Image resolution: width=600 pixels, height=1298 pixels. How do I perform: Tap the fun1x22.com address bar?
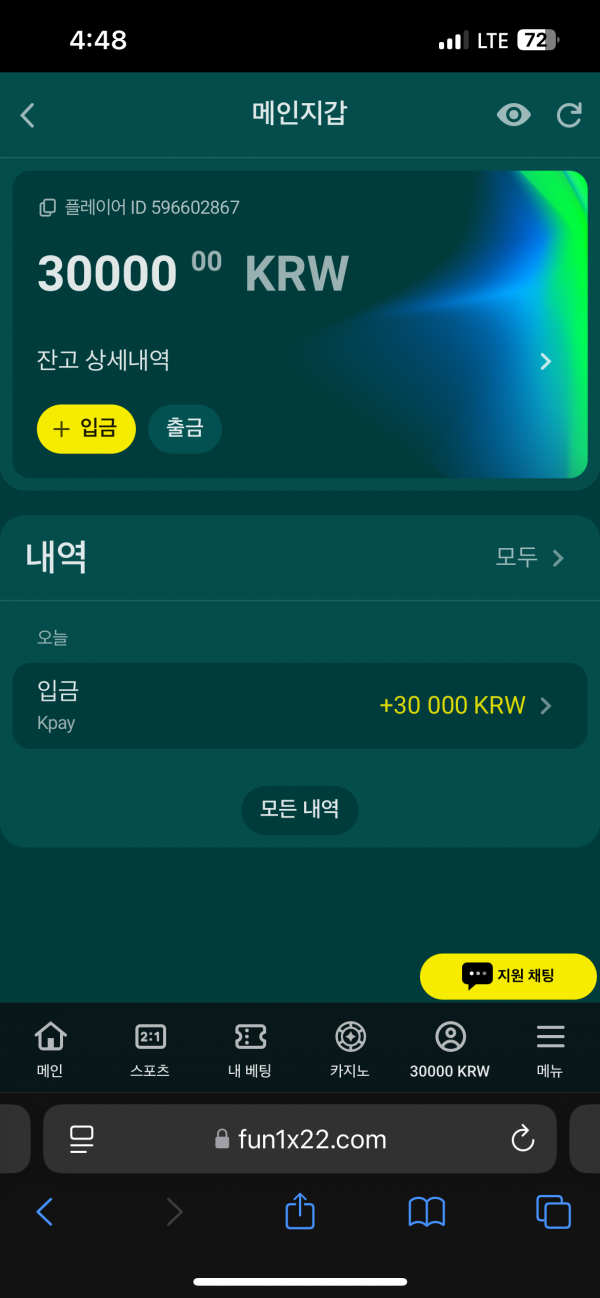pos(300,1139)
